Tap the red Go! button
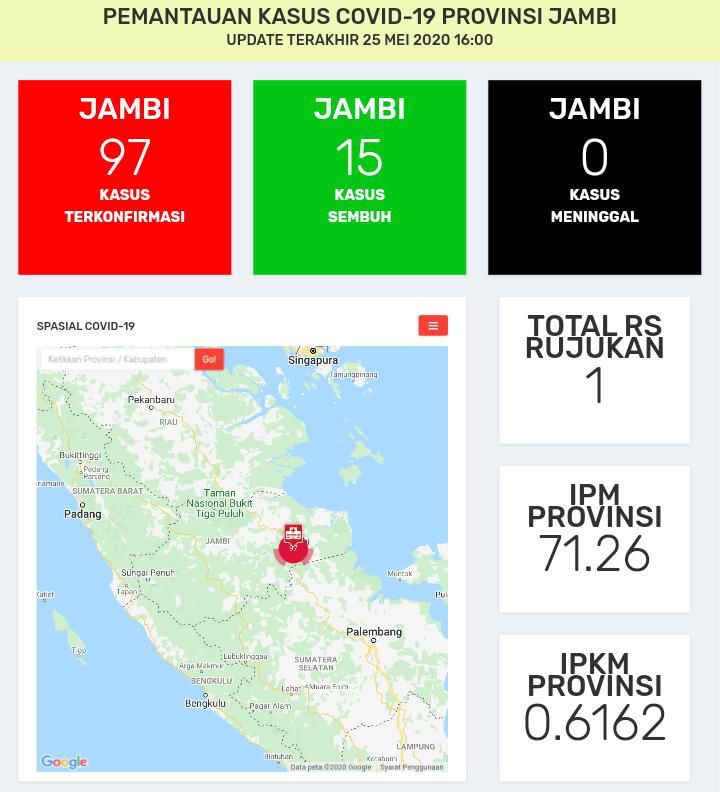This screenshot has width=720, height=792. pos(209,359)
